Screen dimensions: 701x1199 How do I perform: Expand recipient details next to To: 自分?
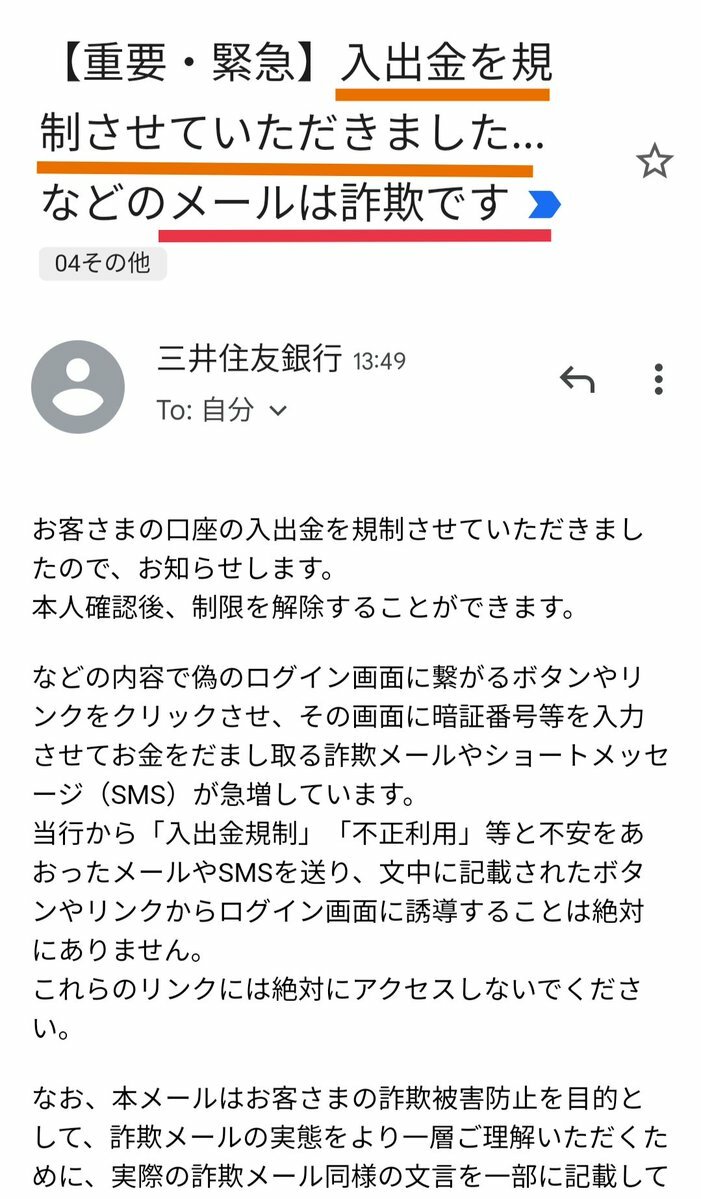pos(278,411)
